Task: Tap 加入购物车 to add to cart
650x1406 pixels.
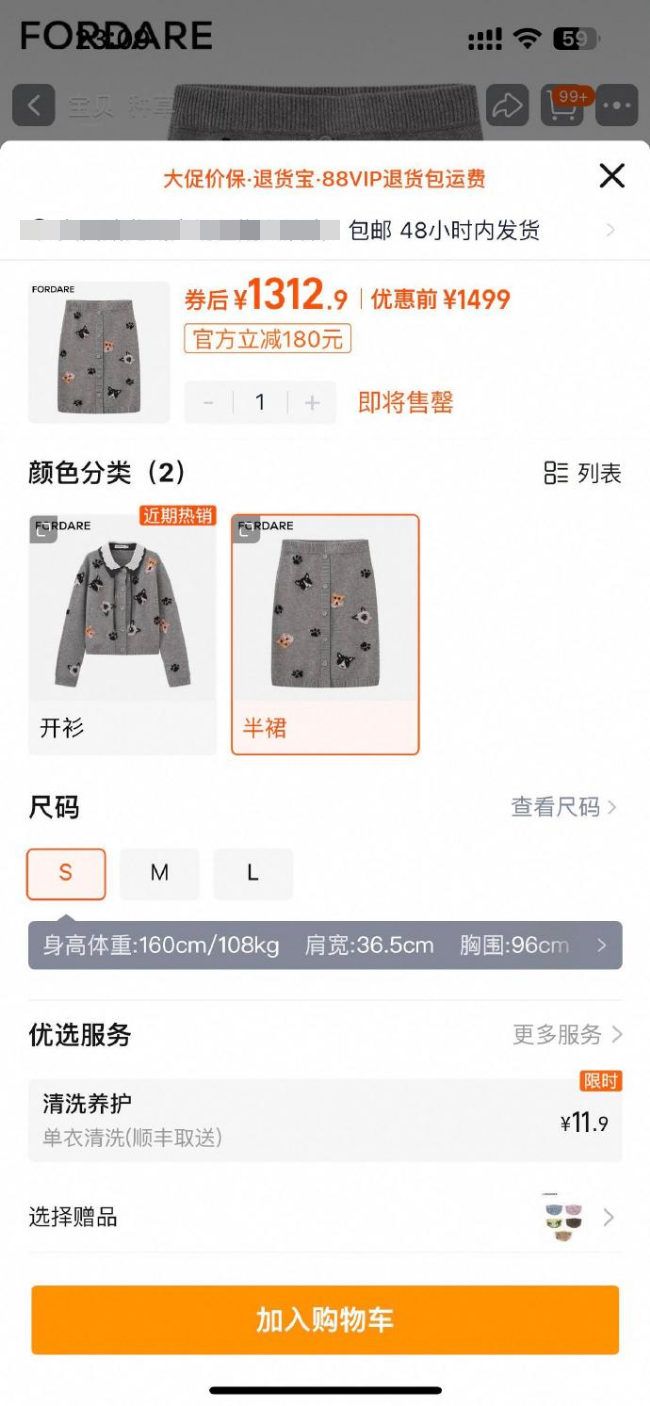Action: [325, 1320]
